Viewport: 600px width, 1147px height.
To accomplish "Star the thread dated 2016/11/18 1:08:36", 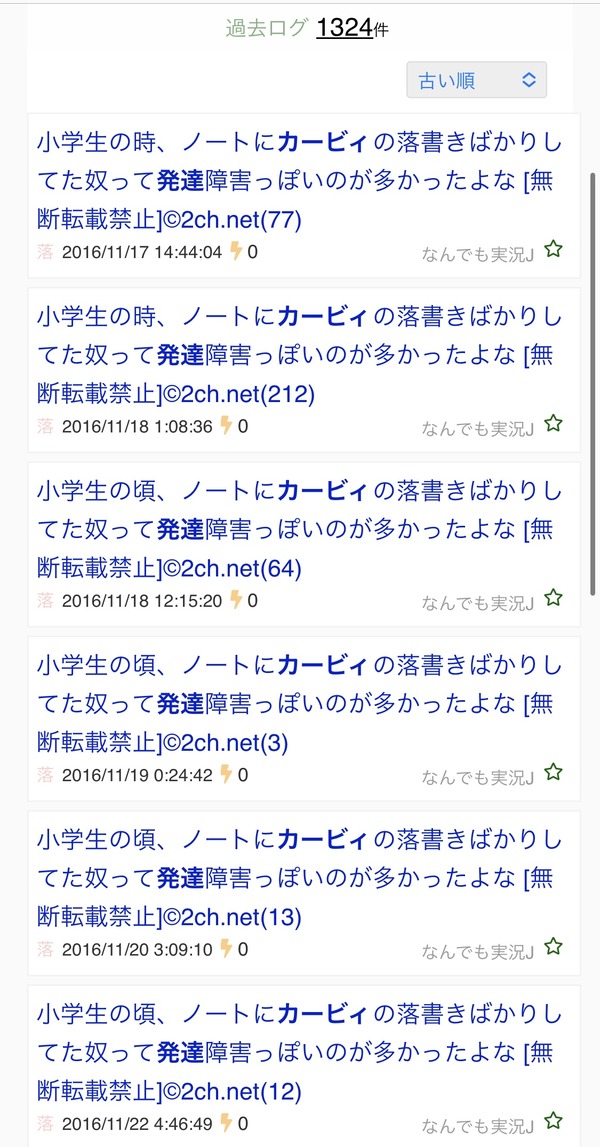I will (x=554, y=424).
